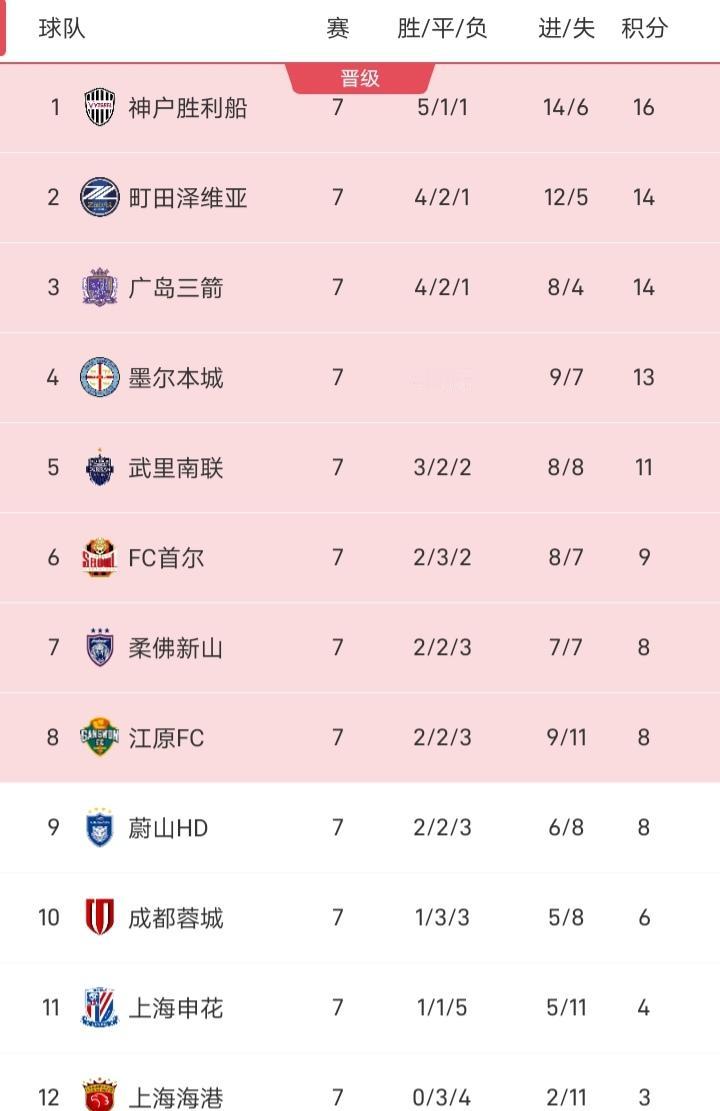Select the 武里南联 standings row
720x1111 pixels.
[360, 467]
